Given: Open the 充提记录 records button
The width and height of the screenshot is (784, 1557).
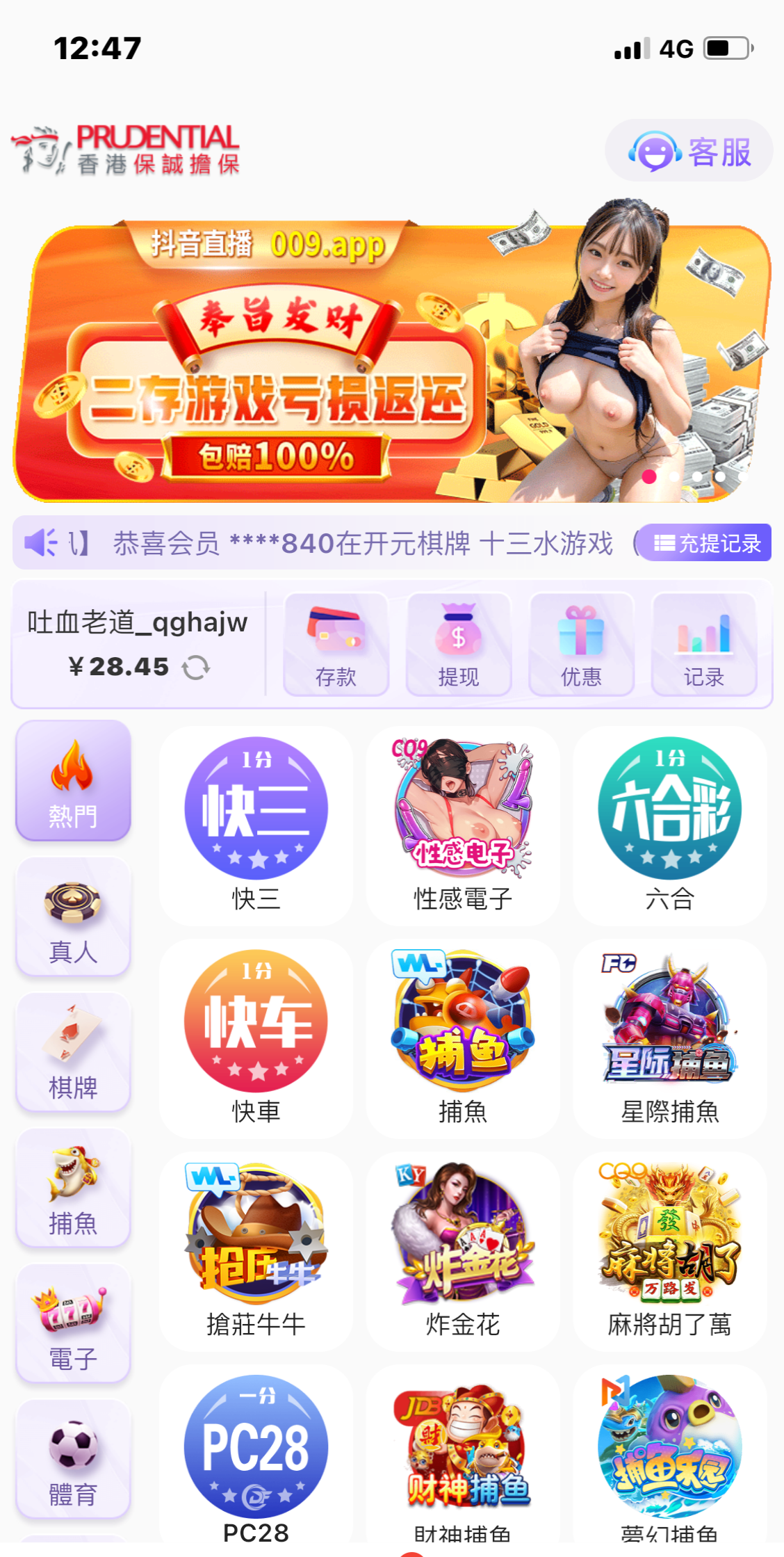Looking at the screenshot, I should (705, 543).
